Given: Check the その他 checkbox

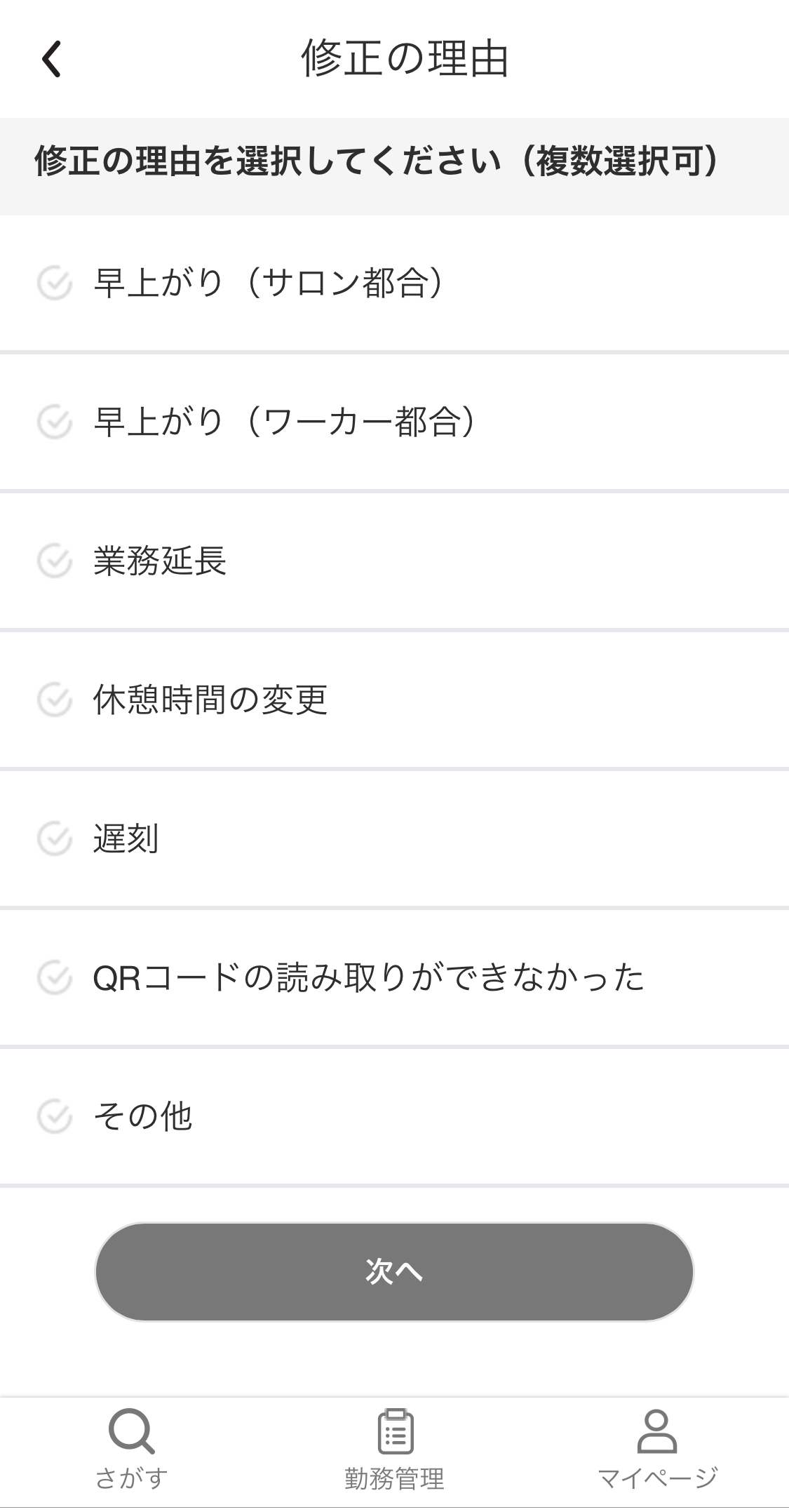Looking at the screenshot, I should (56, 1113).
